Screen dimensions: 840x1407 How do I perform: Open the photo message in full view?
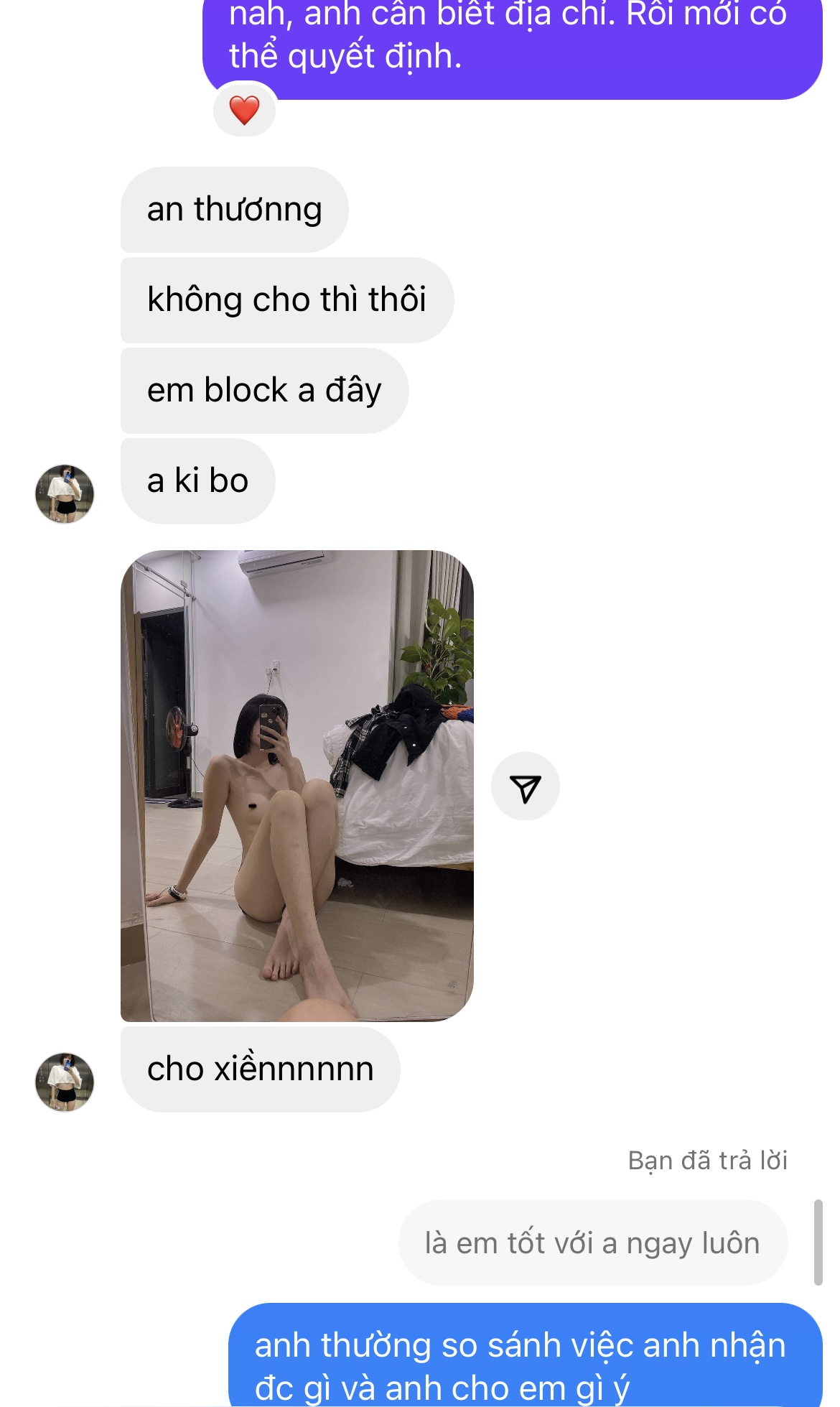click(x=297, y=785)
